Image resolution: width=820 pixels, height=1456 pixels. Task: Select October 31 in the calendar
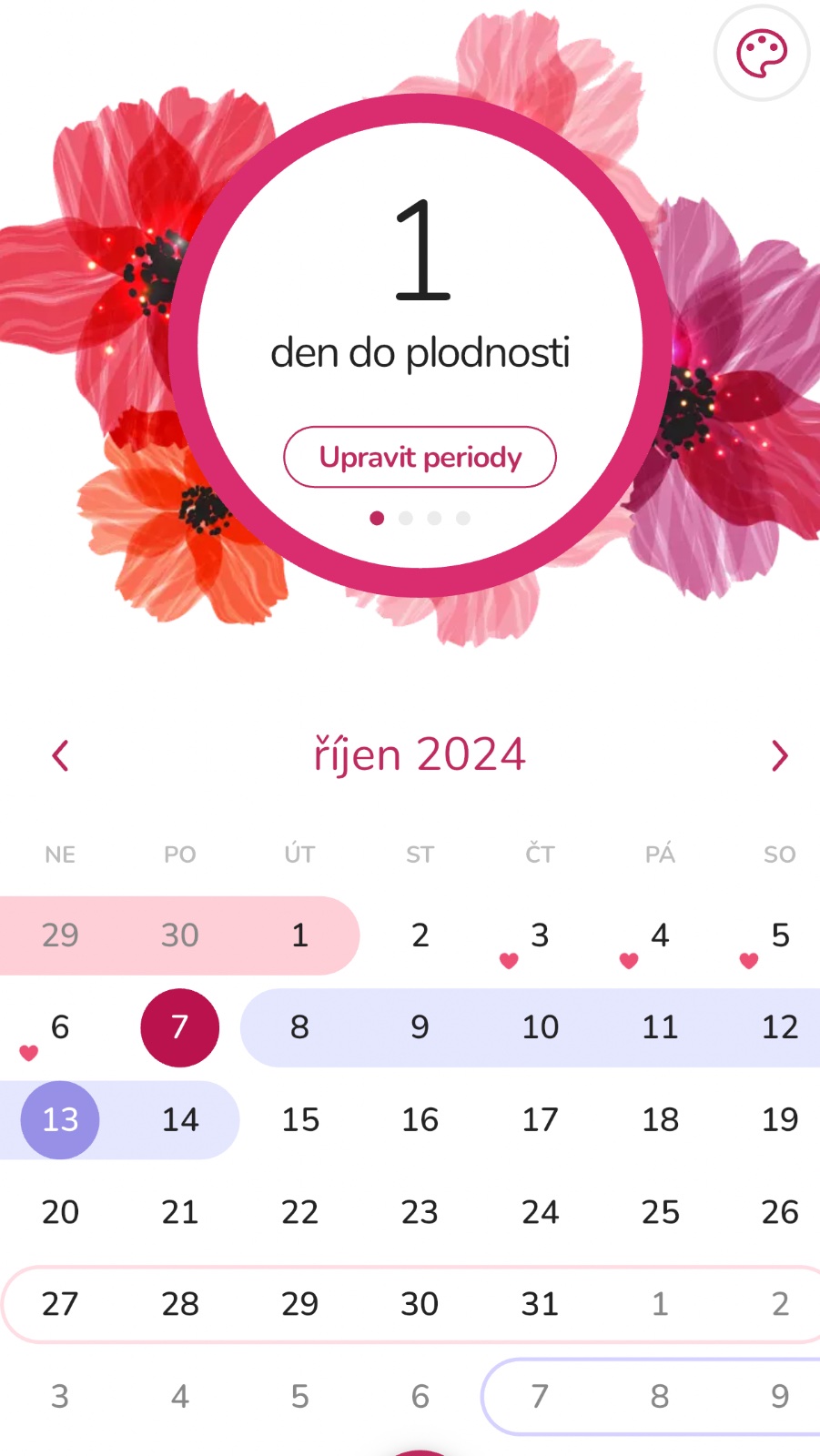[x=540, y=1304]
